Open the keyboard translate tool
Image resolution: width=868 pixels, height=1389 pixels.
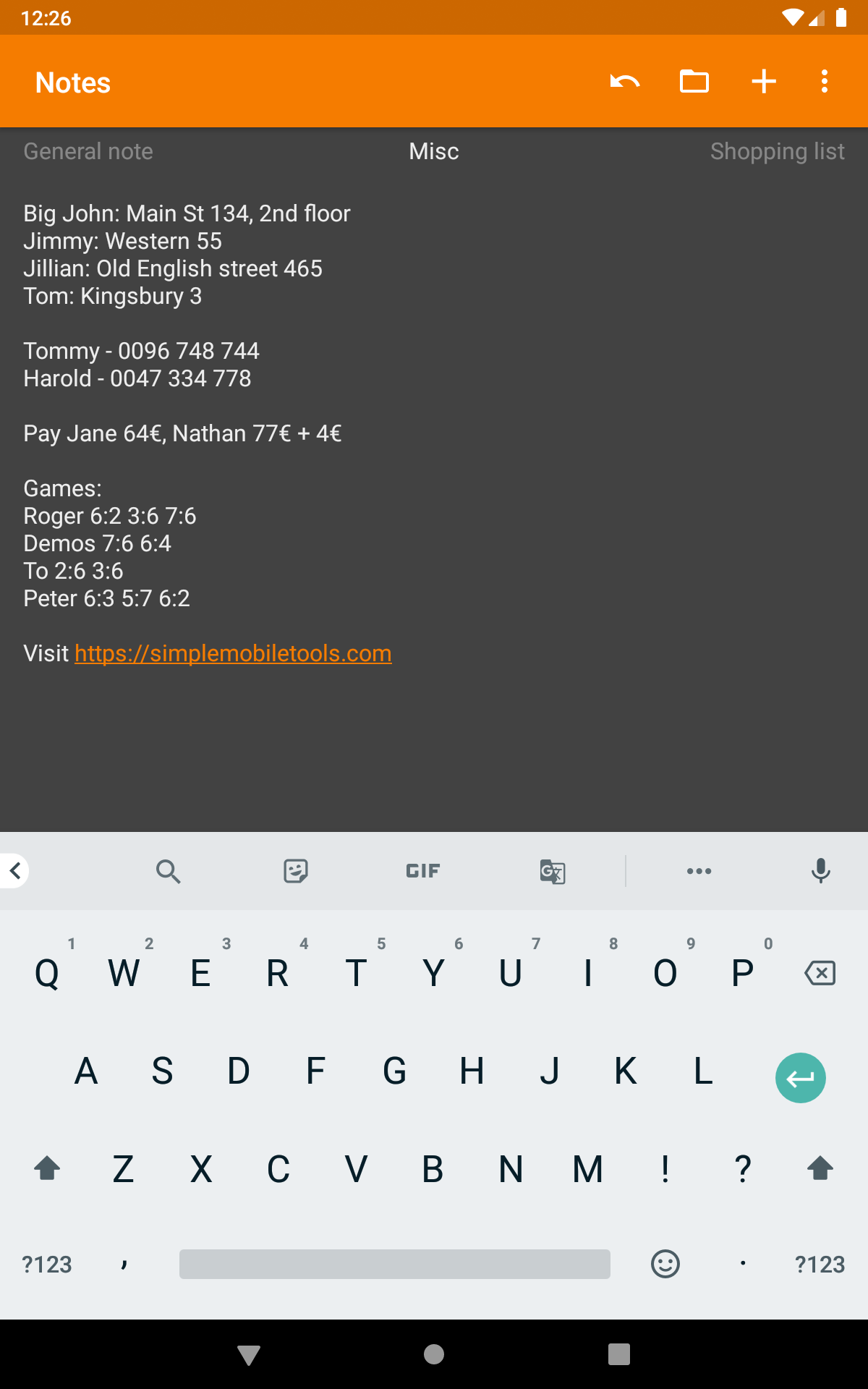pyautogui.click(x=553, y=871)
